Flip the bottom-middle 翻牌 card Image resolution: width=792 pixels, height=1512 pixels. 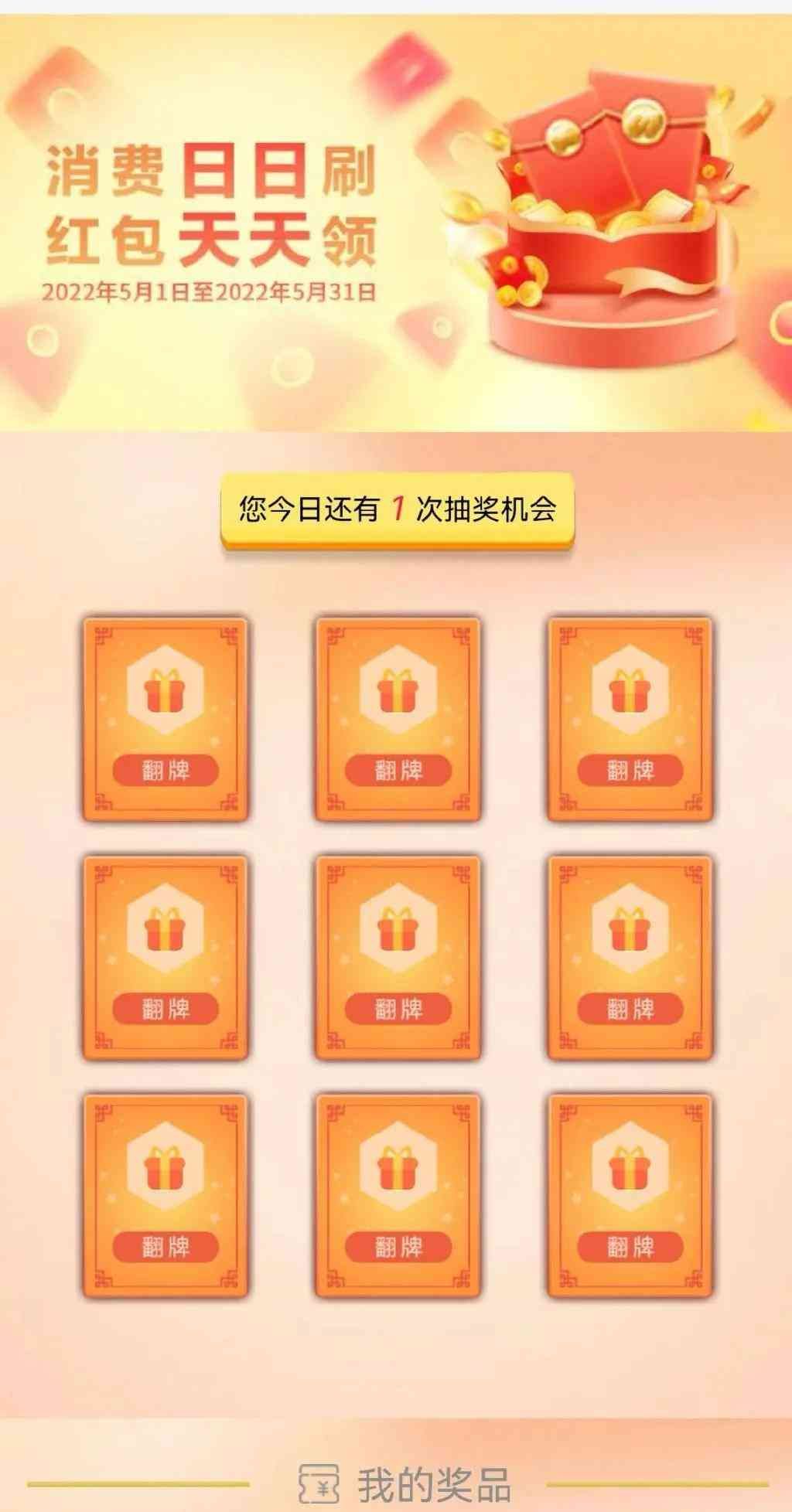tap(398, 1246)
